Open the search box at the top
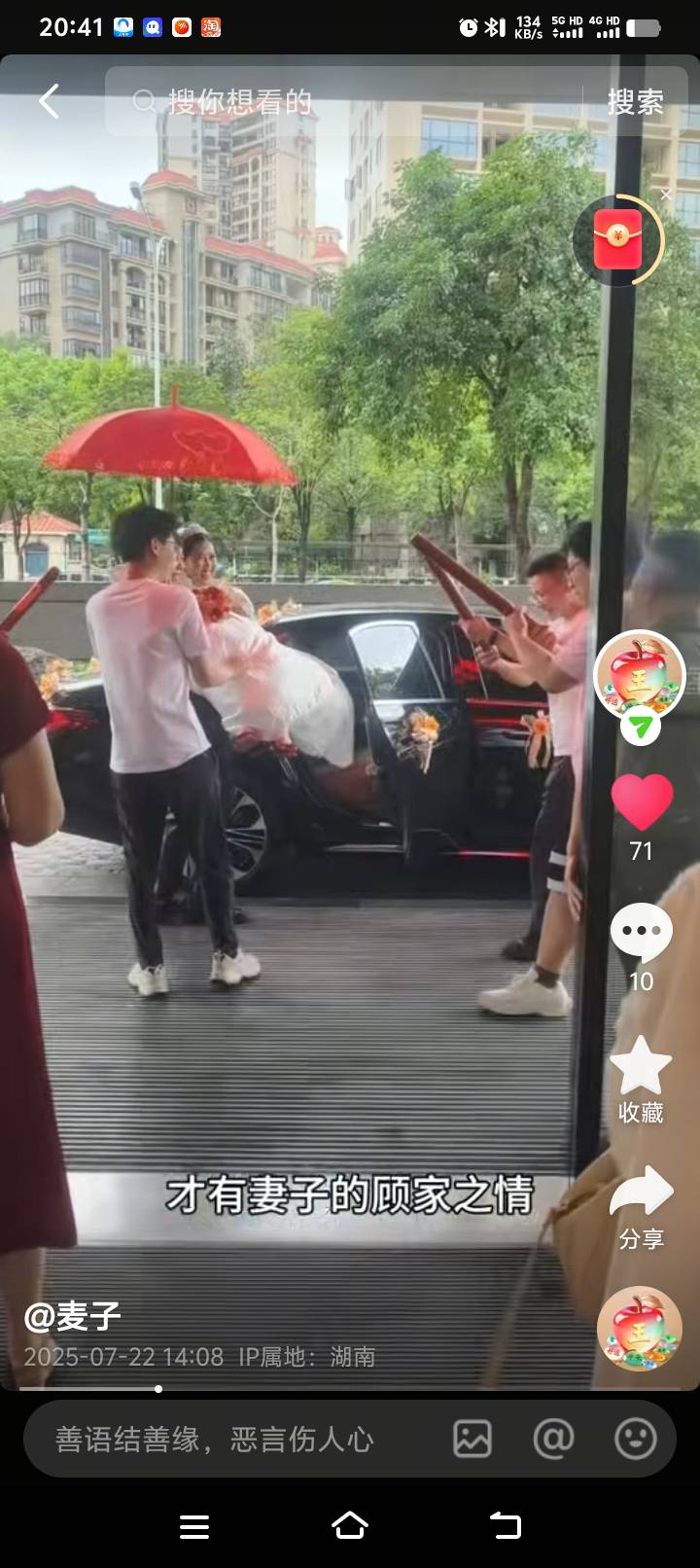Screen dimensions: 700x1568 pos(350,101)
